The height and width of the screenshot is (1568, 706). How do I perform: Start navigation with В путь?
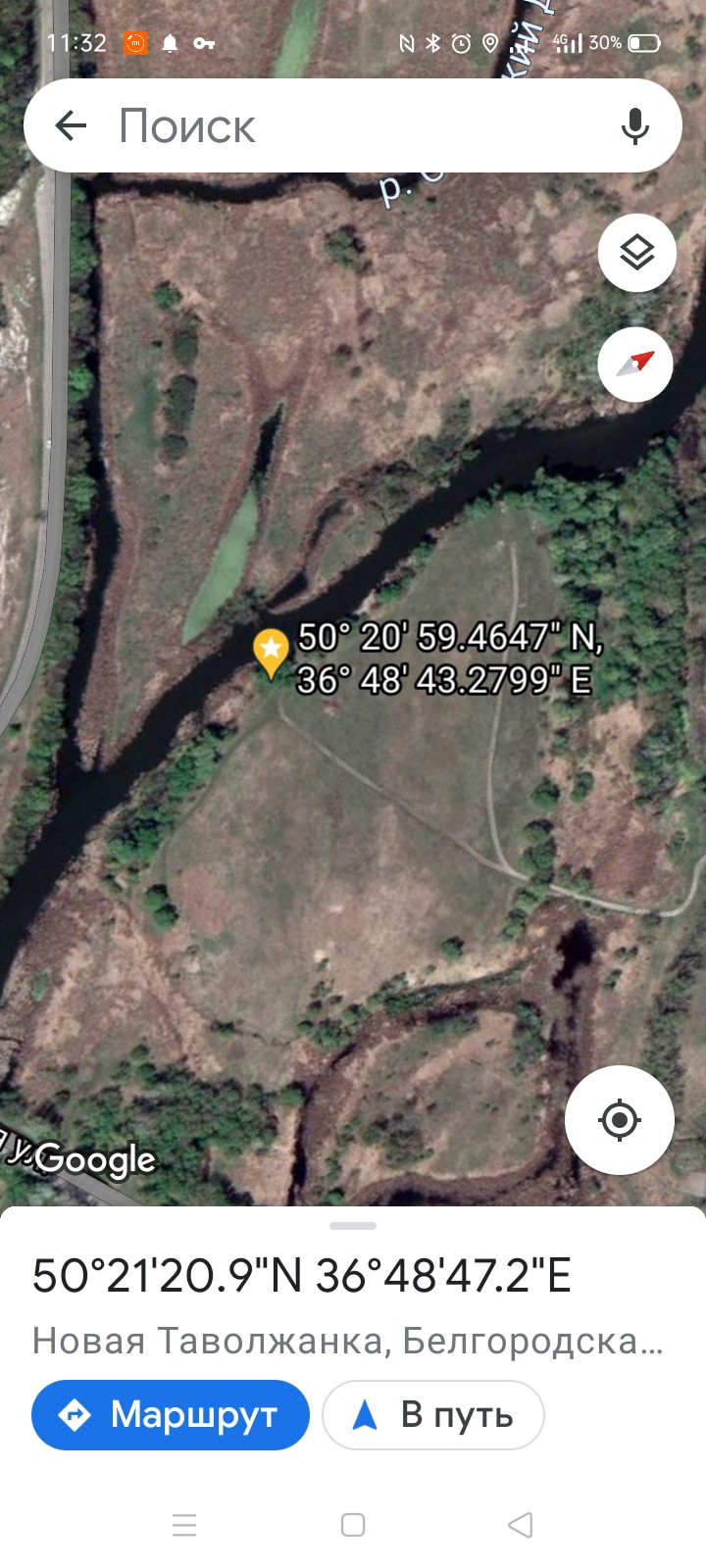(433, 1415)
